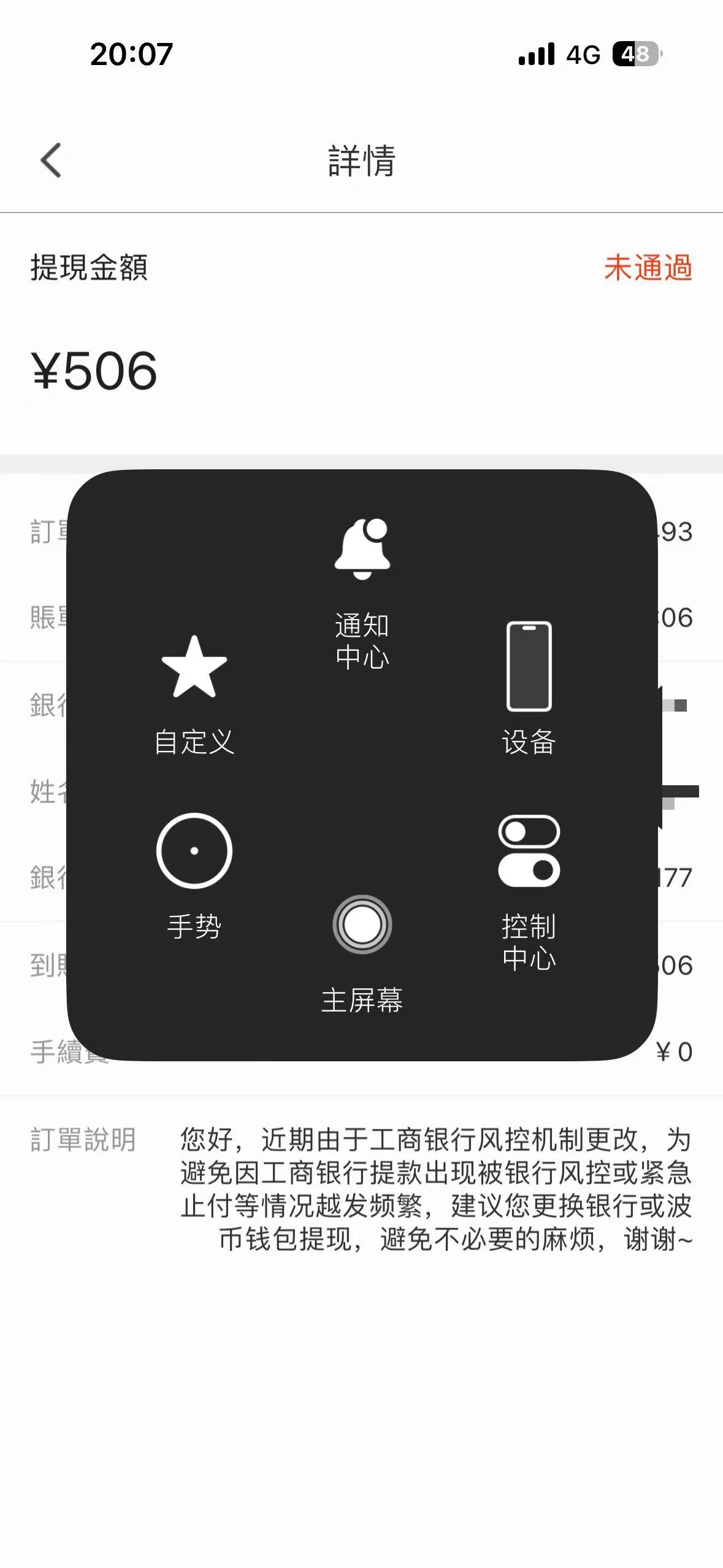Tap the battery indicator showing 48

tap(636, 55)
